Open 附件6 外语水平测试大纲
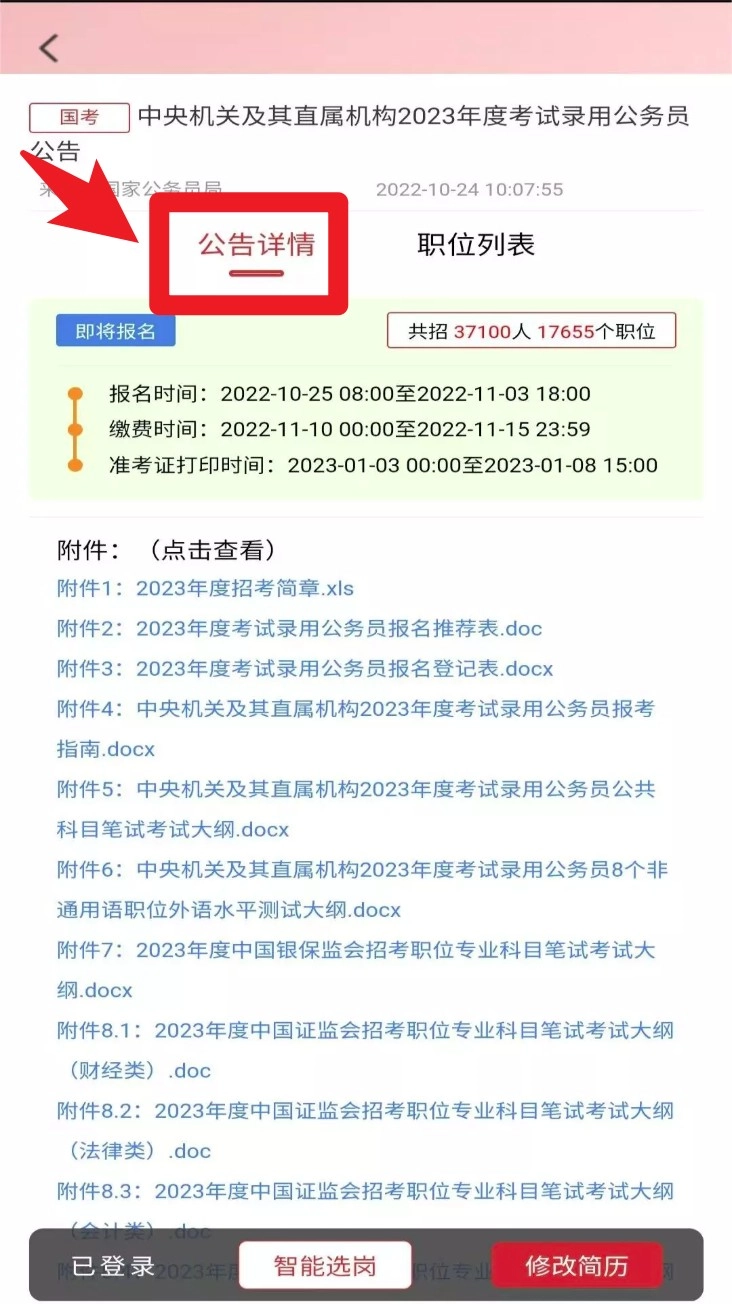This screenshot has height=1304, width=732. coord(361,871)
